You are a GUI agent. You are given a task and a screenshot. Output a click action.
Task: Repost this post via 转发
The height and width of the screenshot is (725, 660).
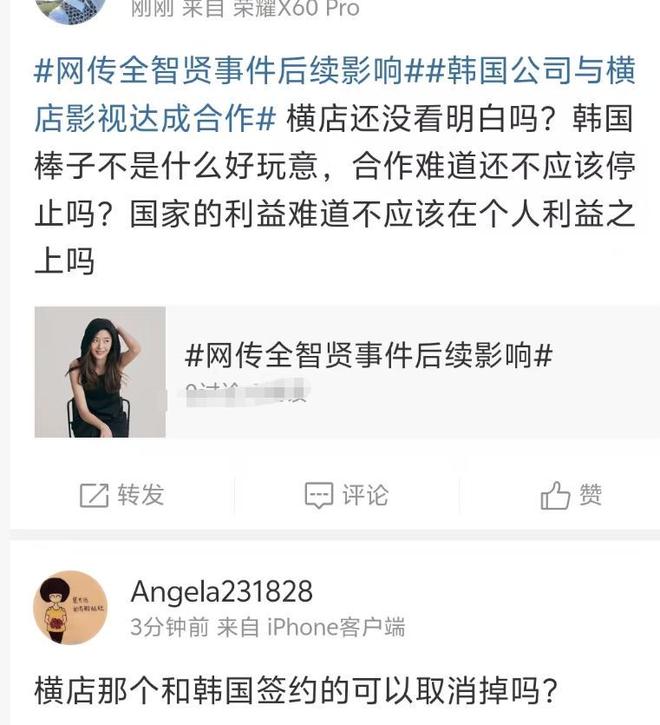click(x=122, y=495)
